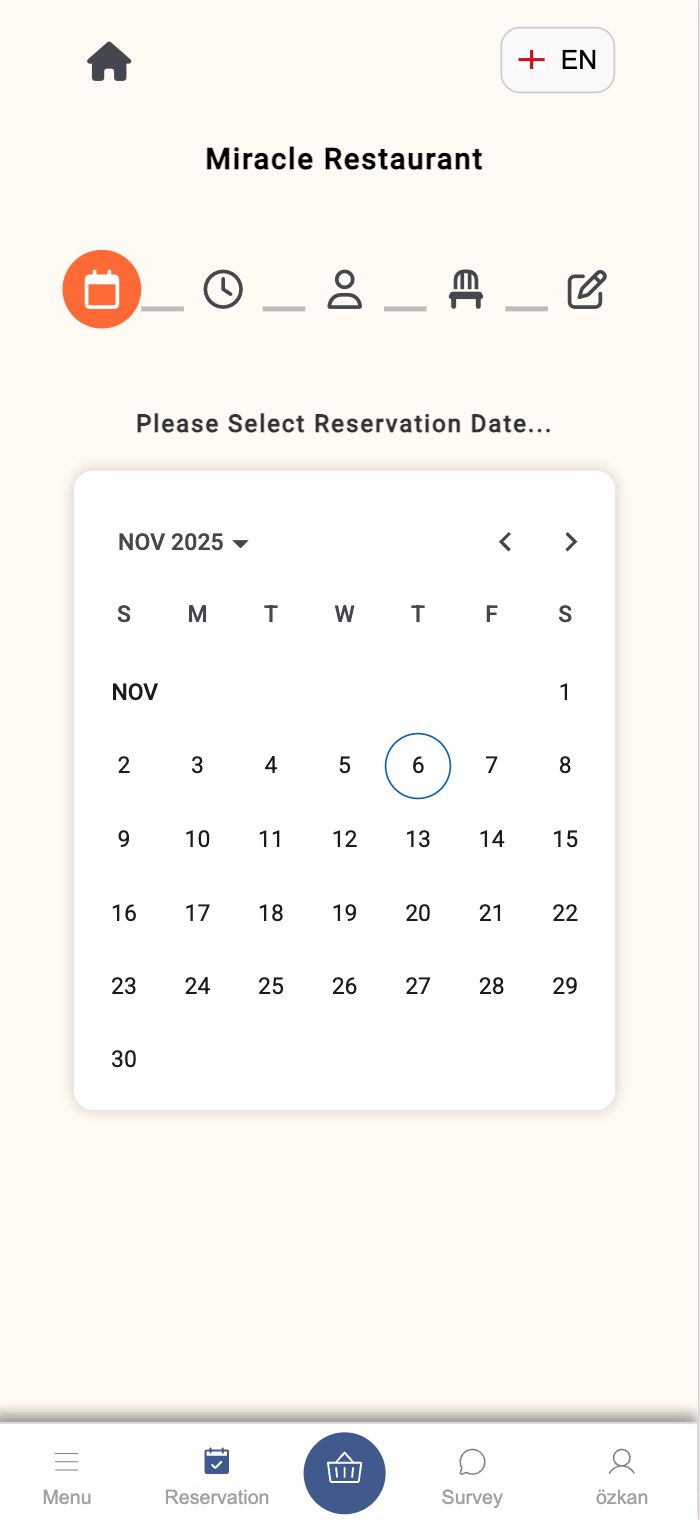Image resolution: width=700 pixels, height=1520 pixels.
Task: Tap the orange calendar date step
Action: coord(102,290)
